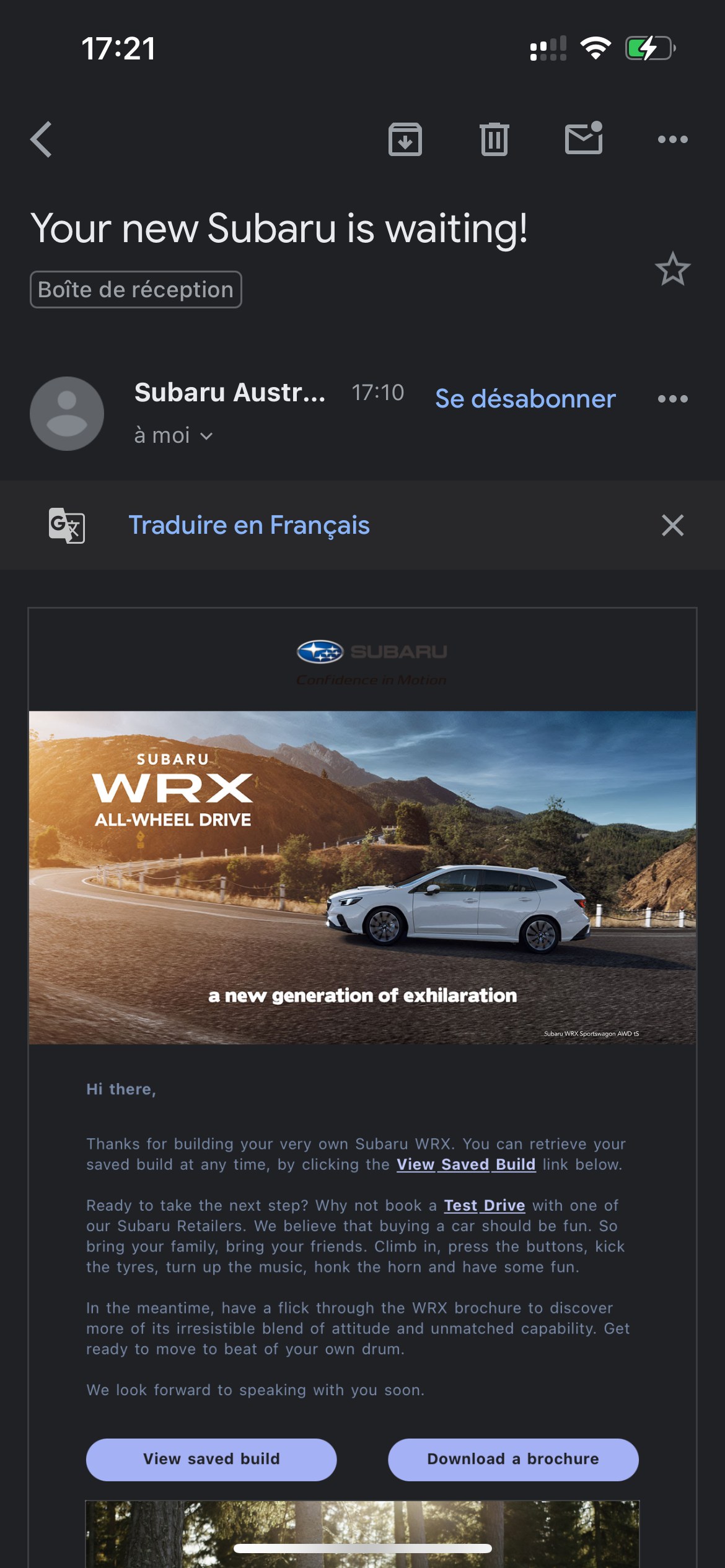
Task: Open the Subaru Australia sender avatar
Action: point(67,413)
